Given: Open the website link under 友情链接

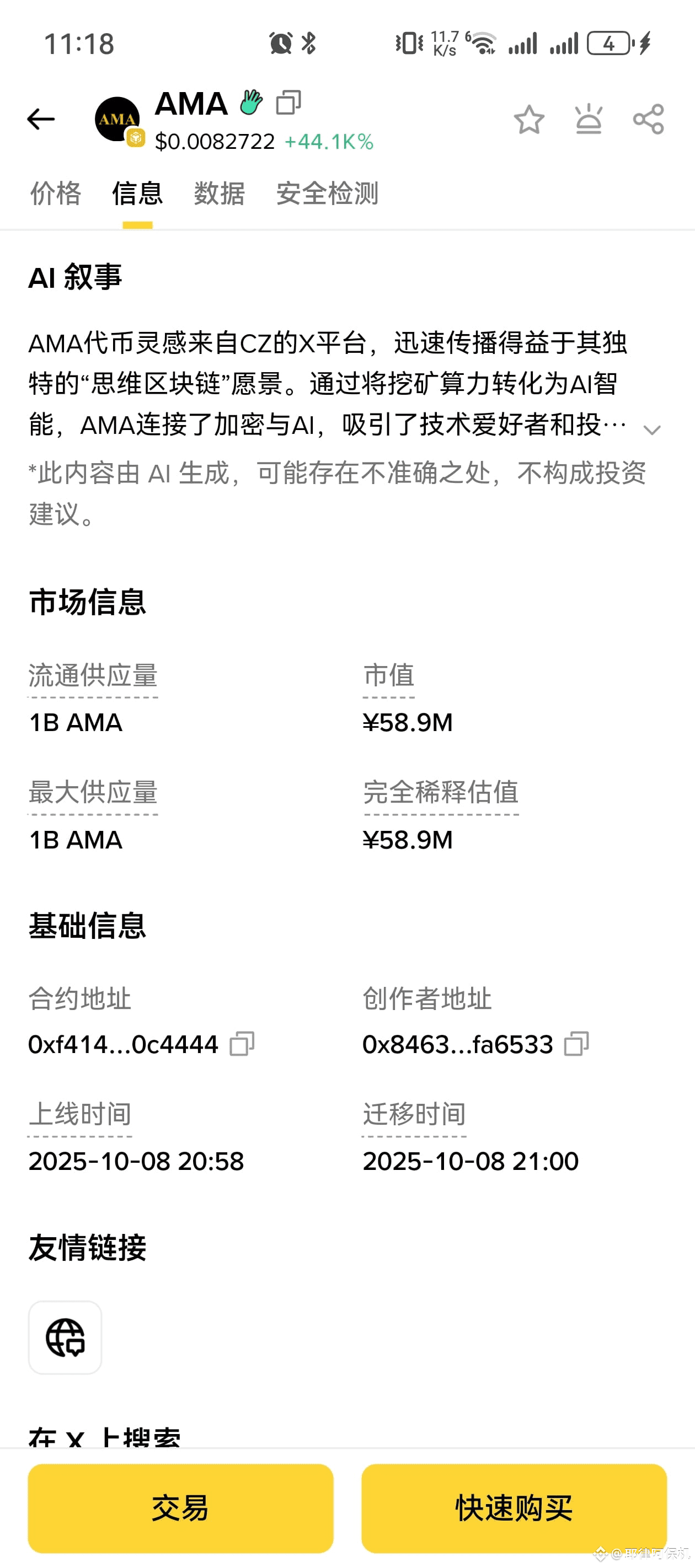Looking at the screenshot, I should (x=65, y=1338).
